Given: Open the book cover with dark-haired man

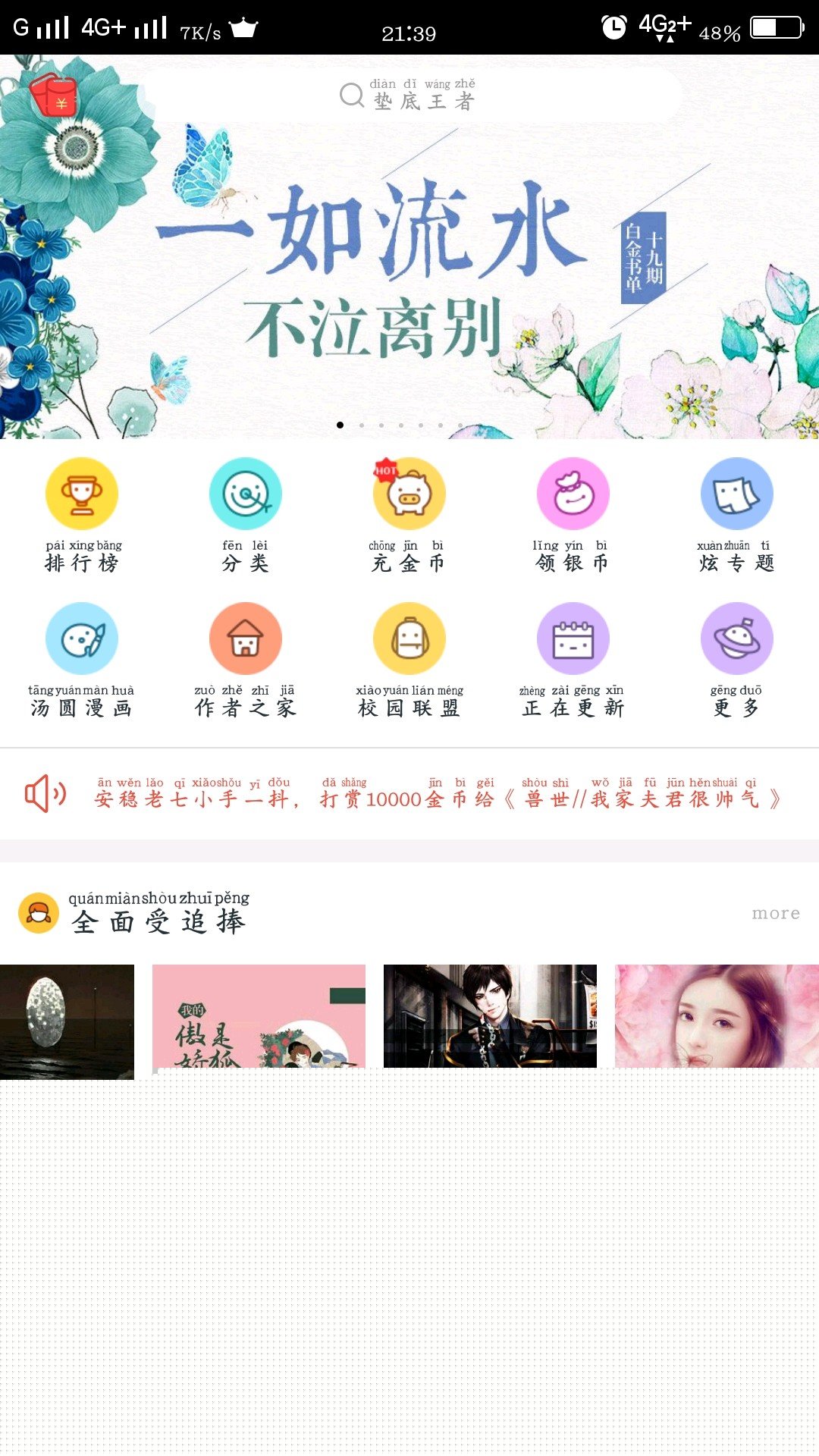Looking at the screenshot, I should coord(490,1016).
